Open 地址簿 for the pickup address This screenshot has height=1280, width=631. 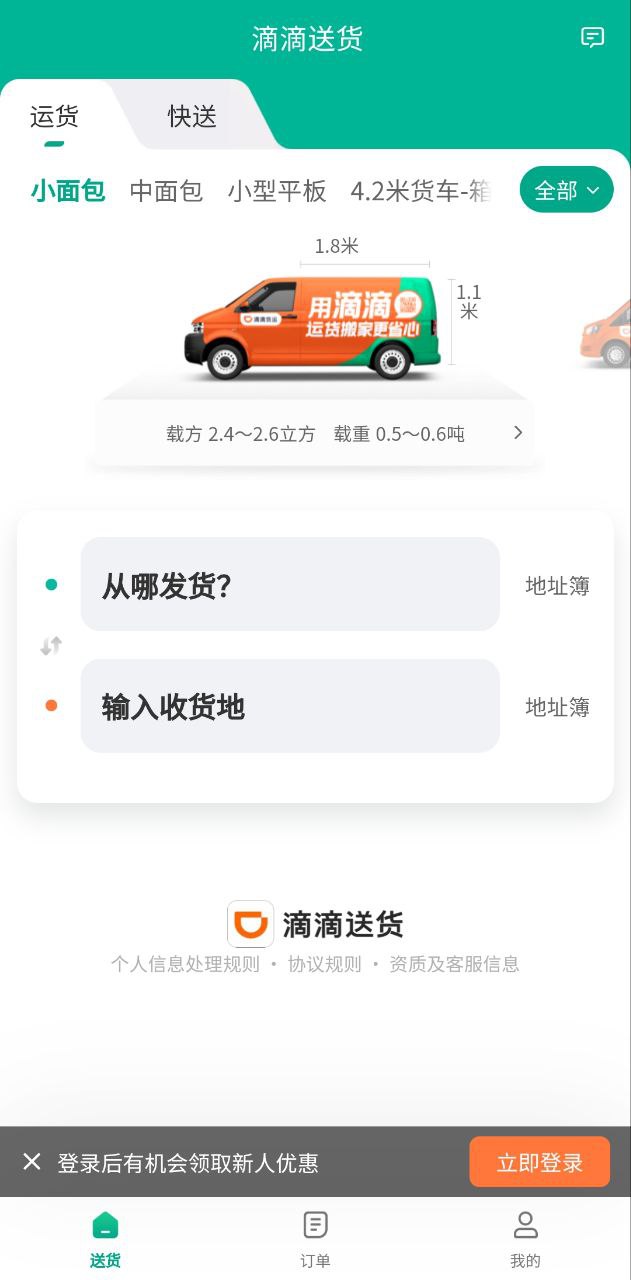pos(557,586)
